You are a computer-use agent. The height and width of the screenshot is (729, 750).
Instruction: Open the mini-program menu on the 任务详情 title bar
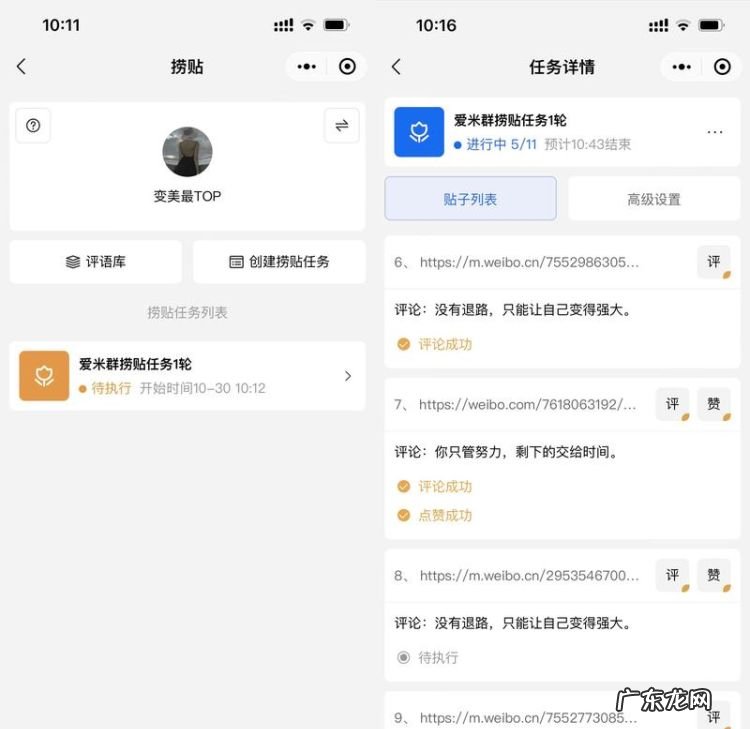tap(682, 67)
